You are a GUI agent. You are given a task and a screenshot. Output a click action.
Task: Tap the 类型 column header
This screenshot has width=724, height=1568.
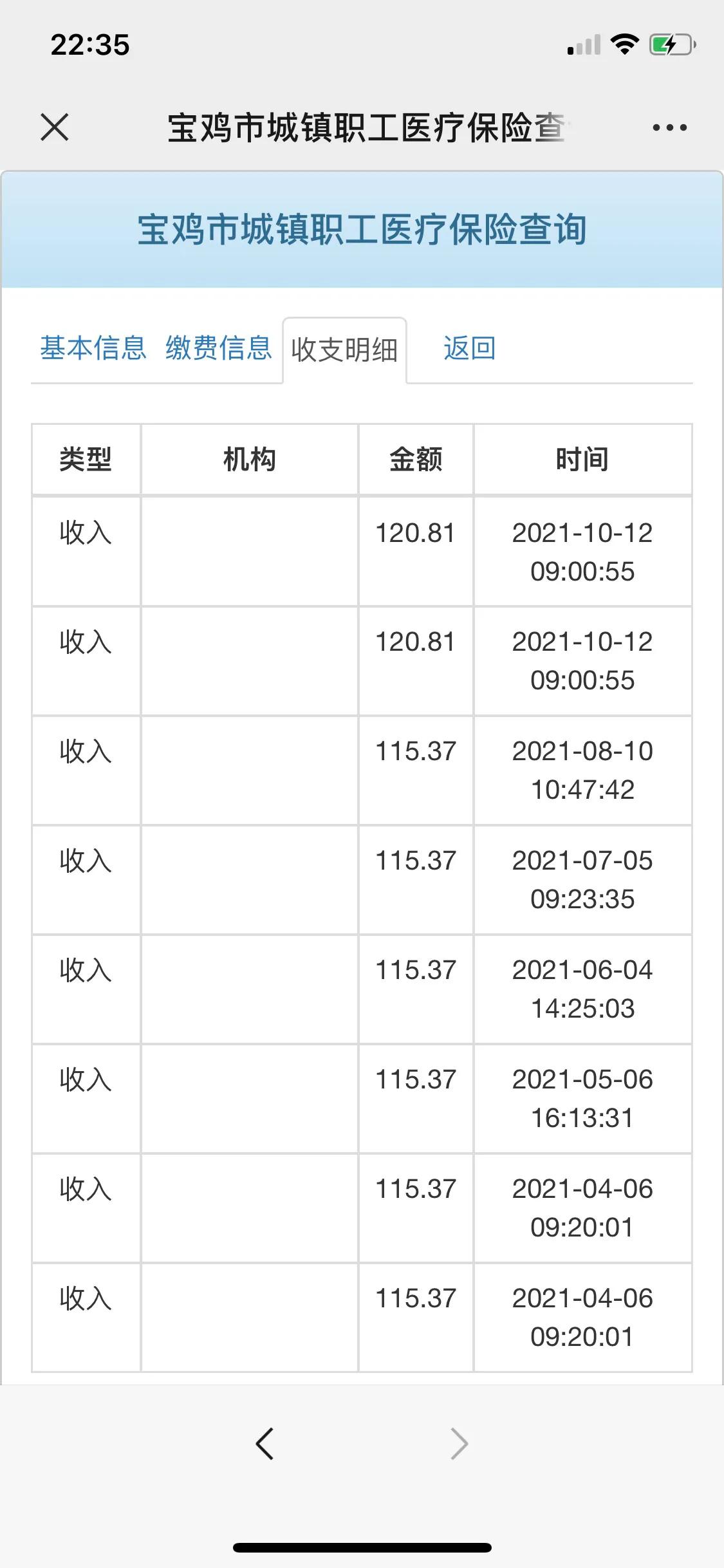(x=85, y=459)
